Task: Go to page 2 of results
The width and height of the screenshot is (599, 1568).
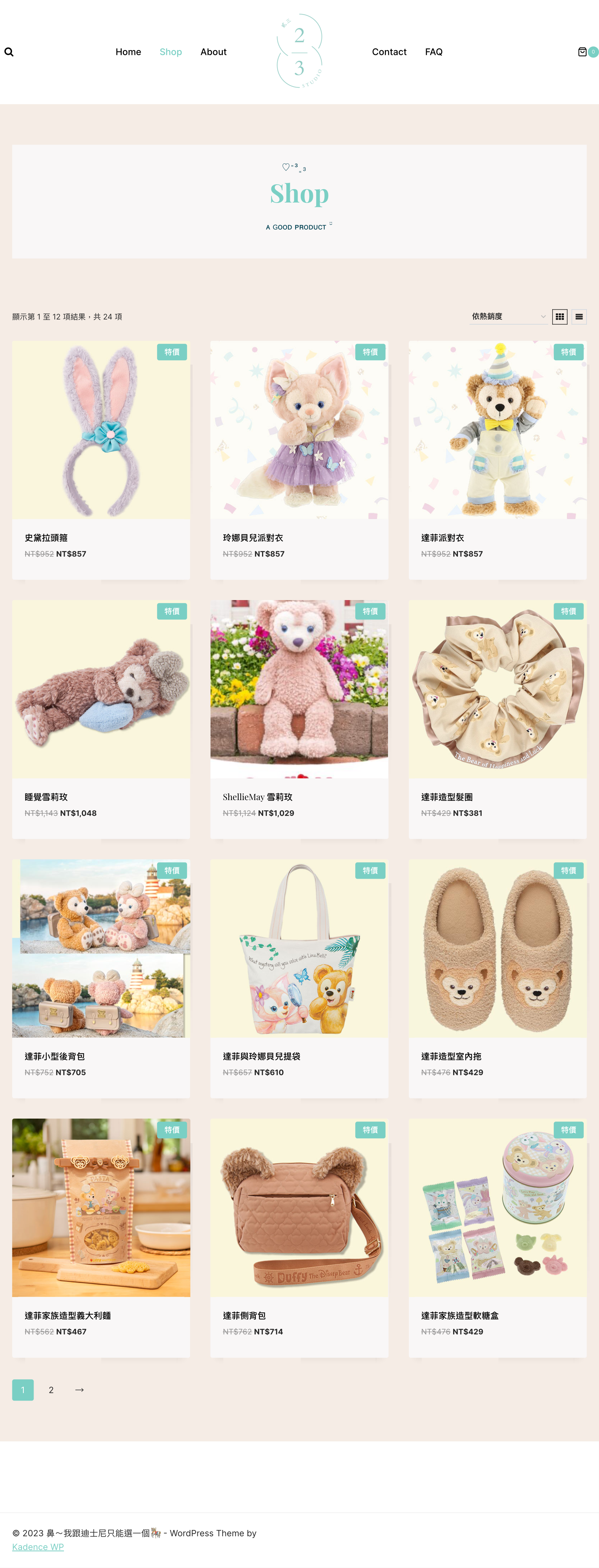Action: click(51, 1390)
